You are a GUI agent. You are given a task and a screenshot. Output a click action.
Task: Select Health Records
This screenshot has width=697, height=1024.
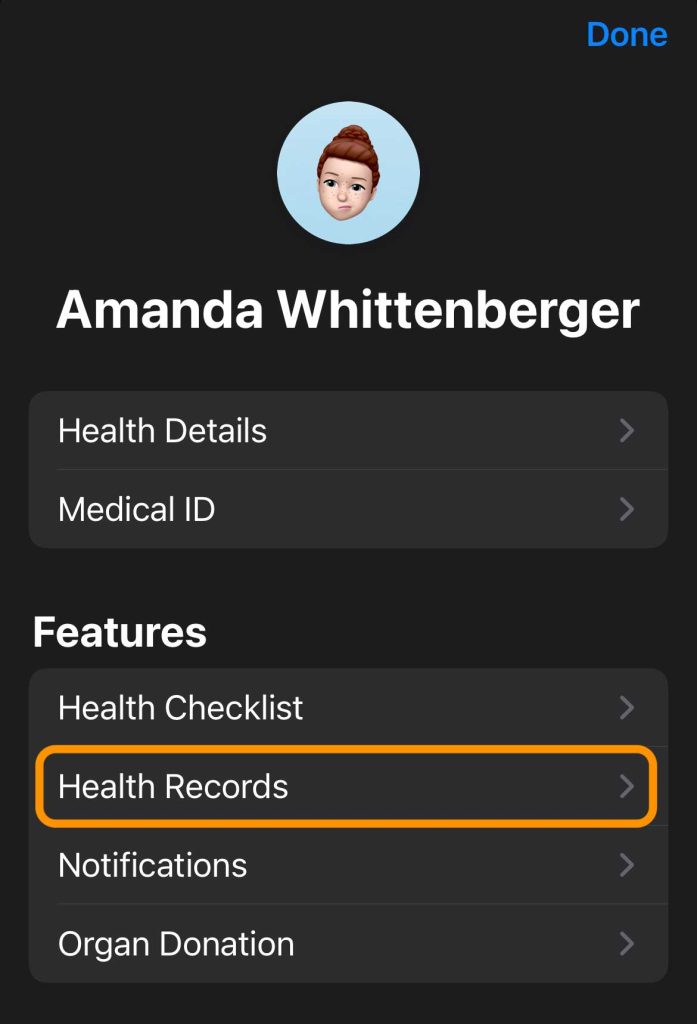click(x=347, y=786)
